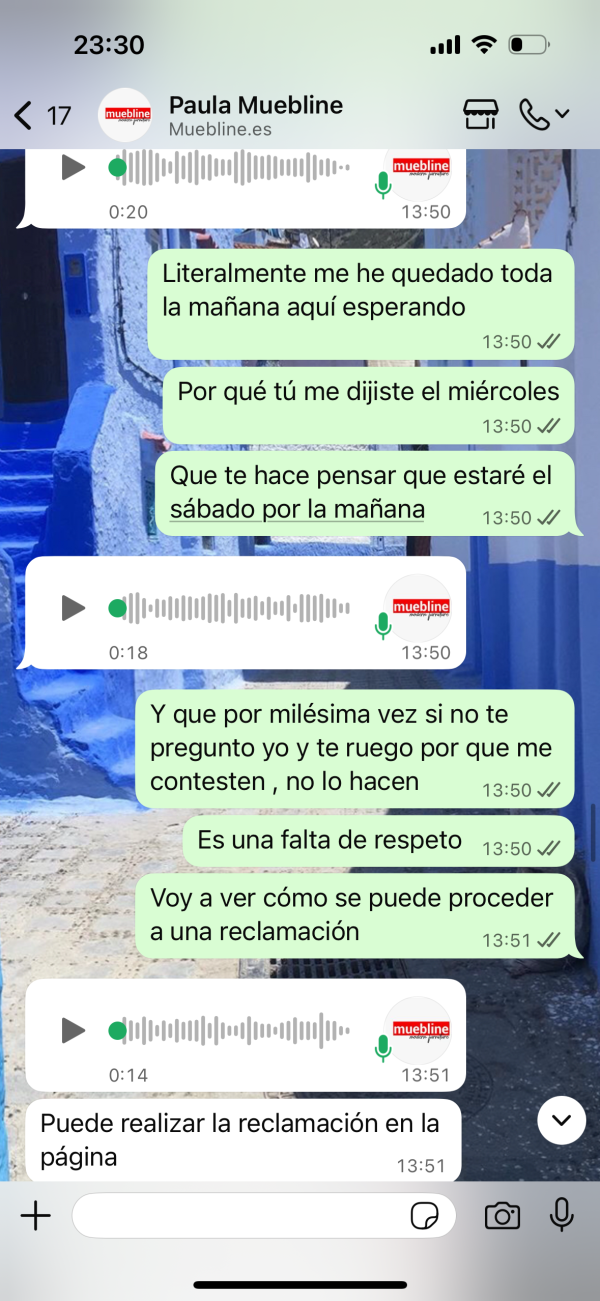Play the 0:14 voice message
This screenshot has height=1301, width=600.
click(x=72, y=1029)
